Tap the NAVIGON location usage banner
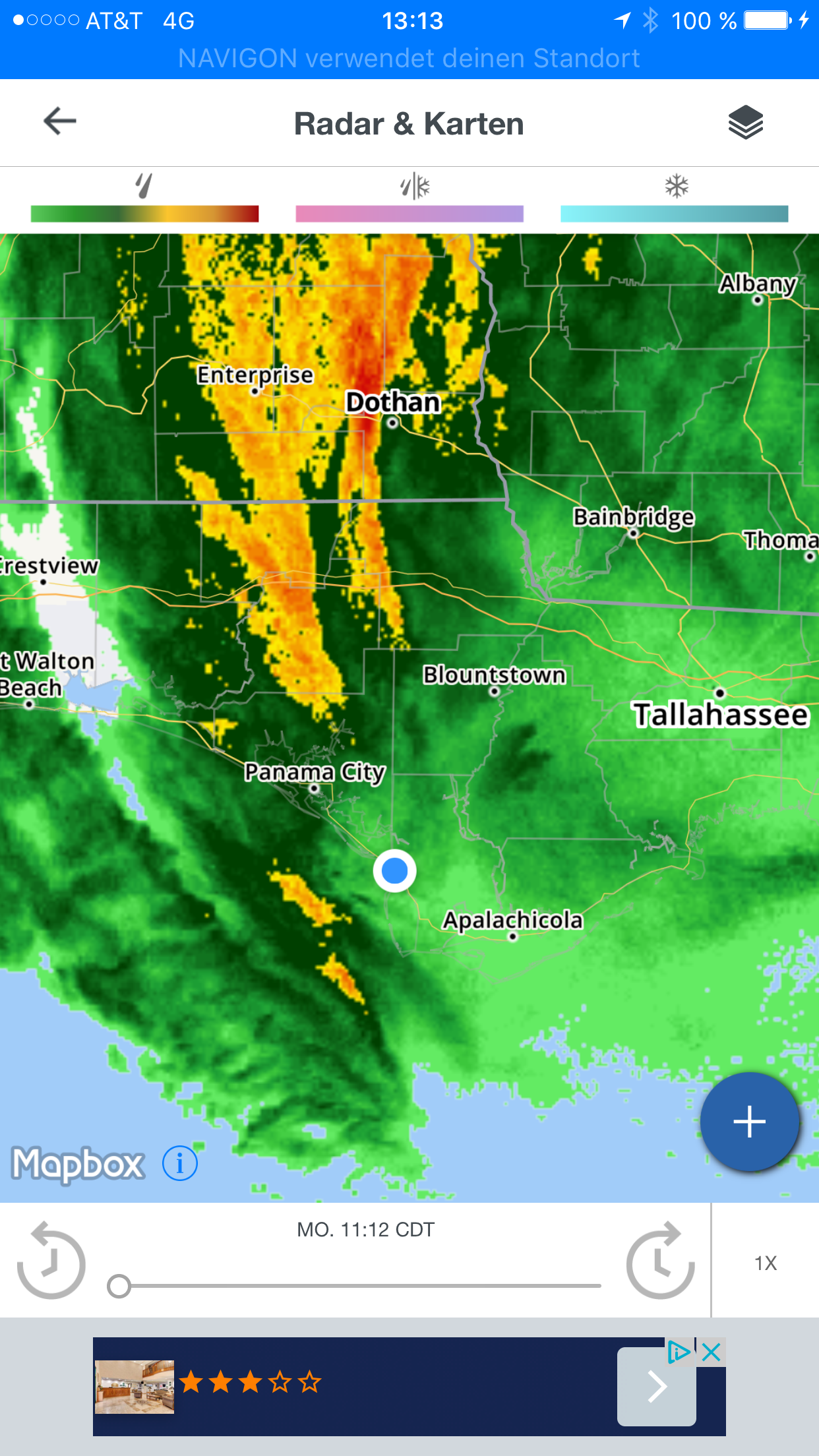 (x=409, y=58)
